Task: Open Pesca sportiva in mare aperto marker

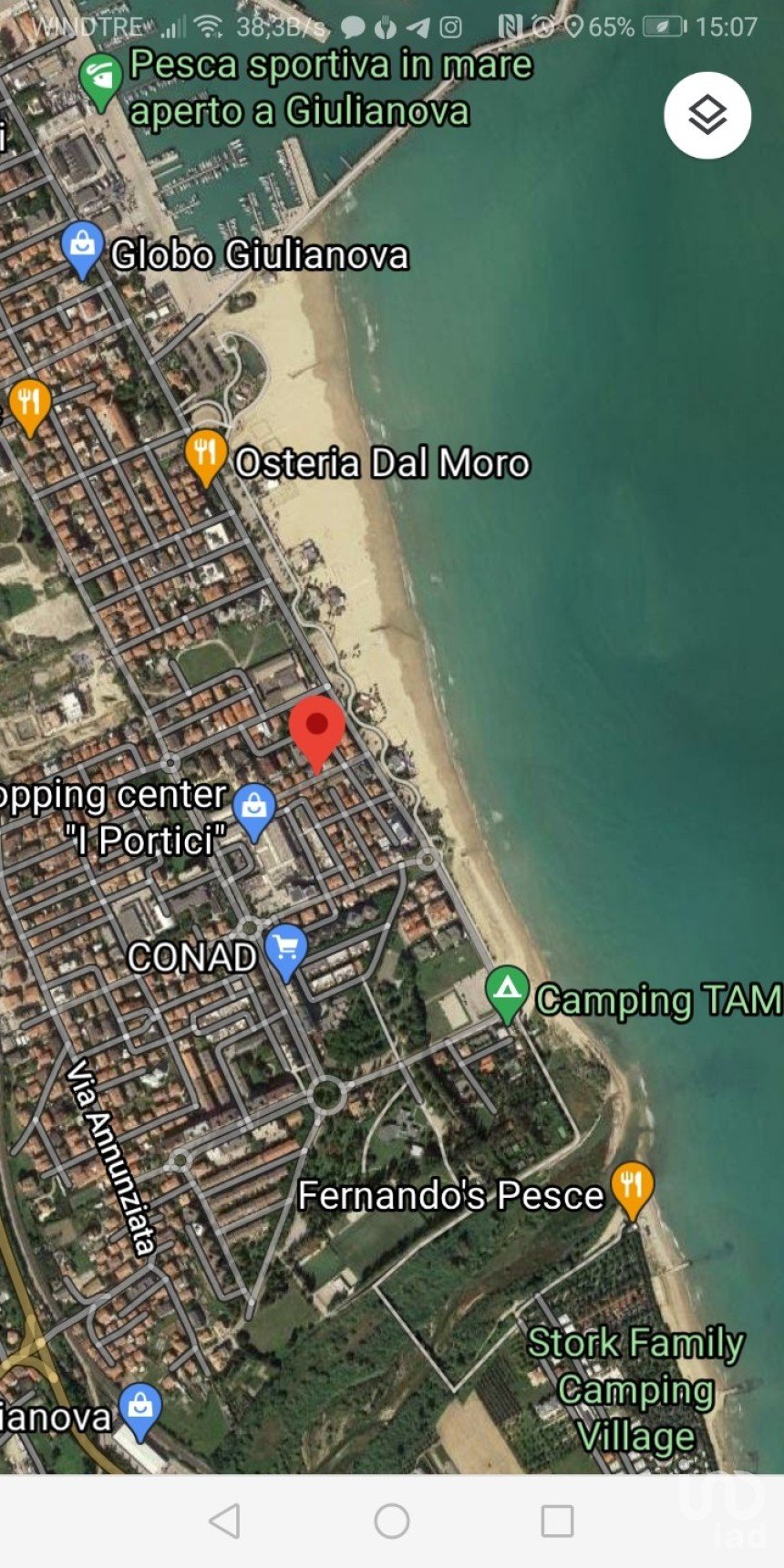Action: (x=100, y=78)
